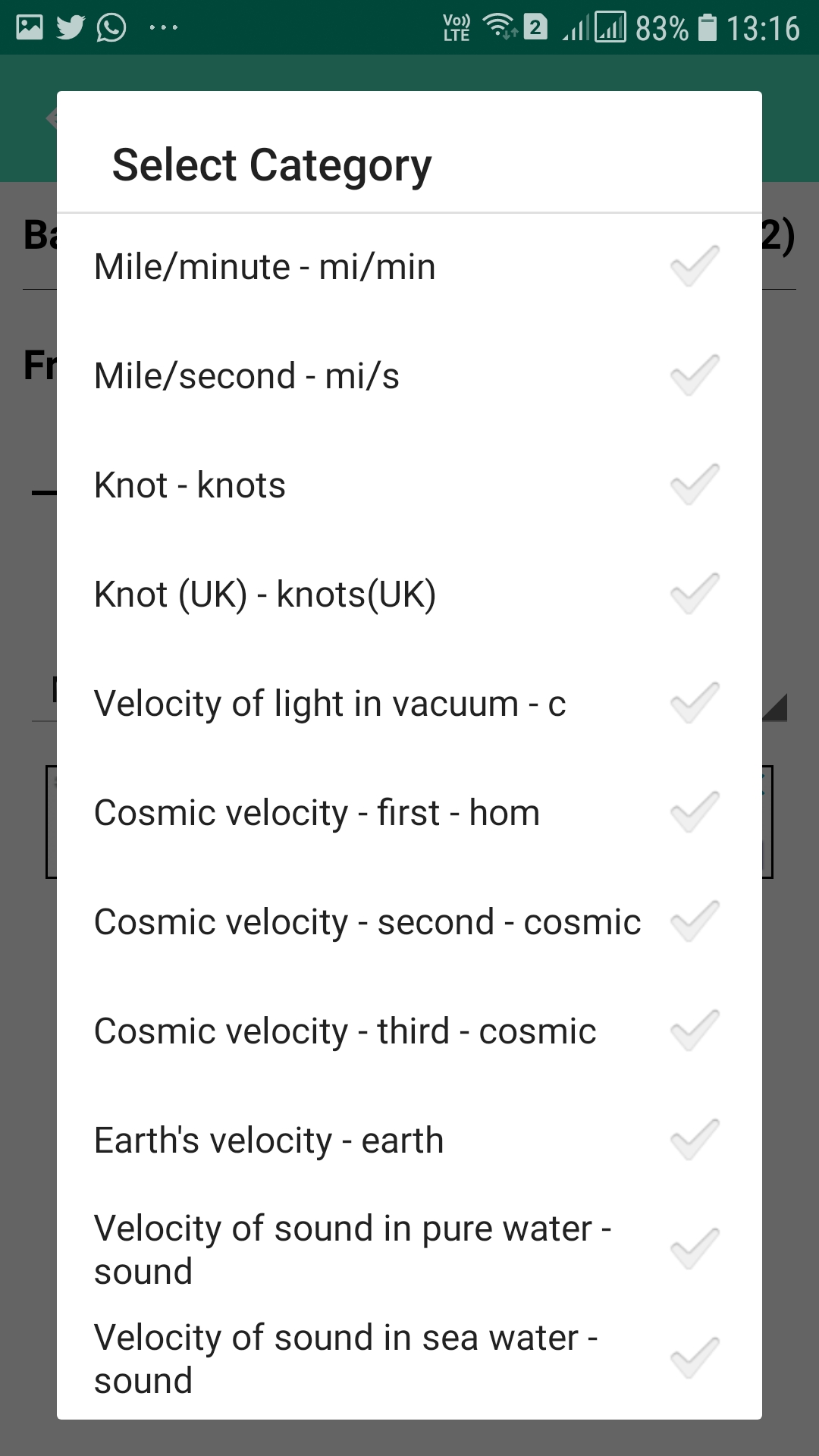819x1456 pixels.
Task: Pick Cosmic velocity - second
Action: [x=409, y=922]
